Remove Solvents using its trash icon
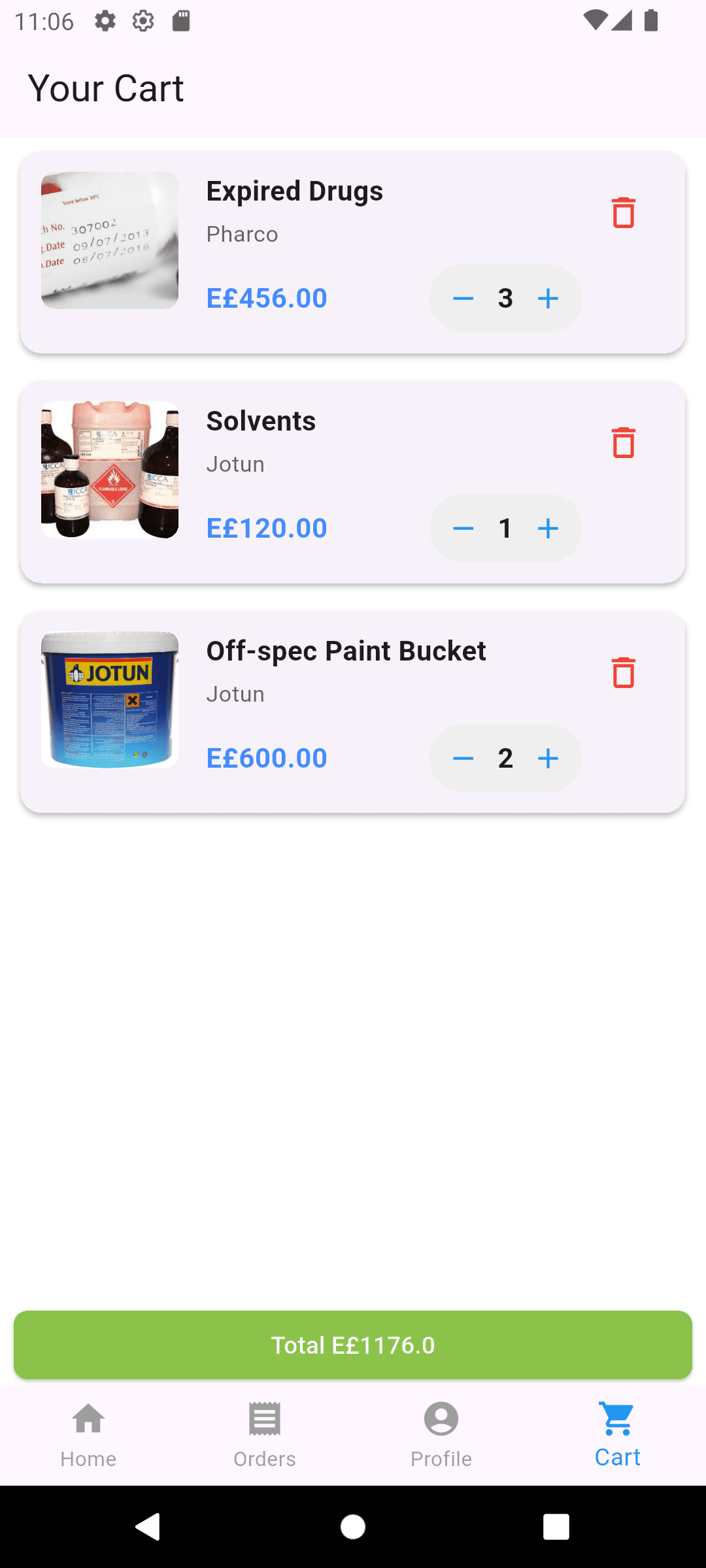Image resolution: width=706 pixels, height=1568 pixels. pyautogui.click(x=623, y=443)
